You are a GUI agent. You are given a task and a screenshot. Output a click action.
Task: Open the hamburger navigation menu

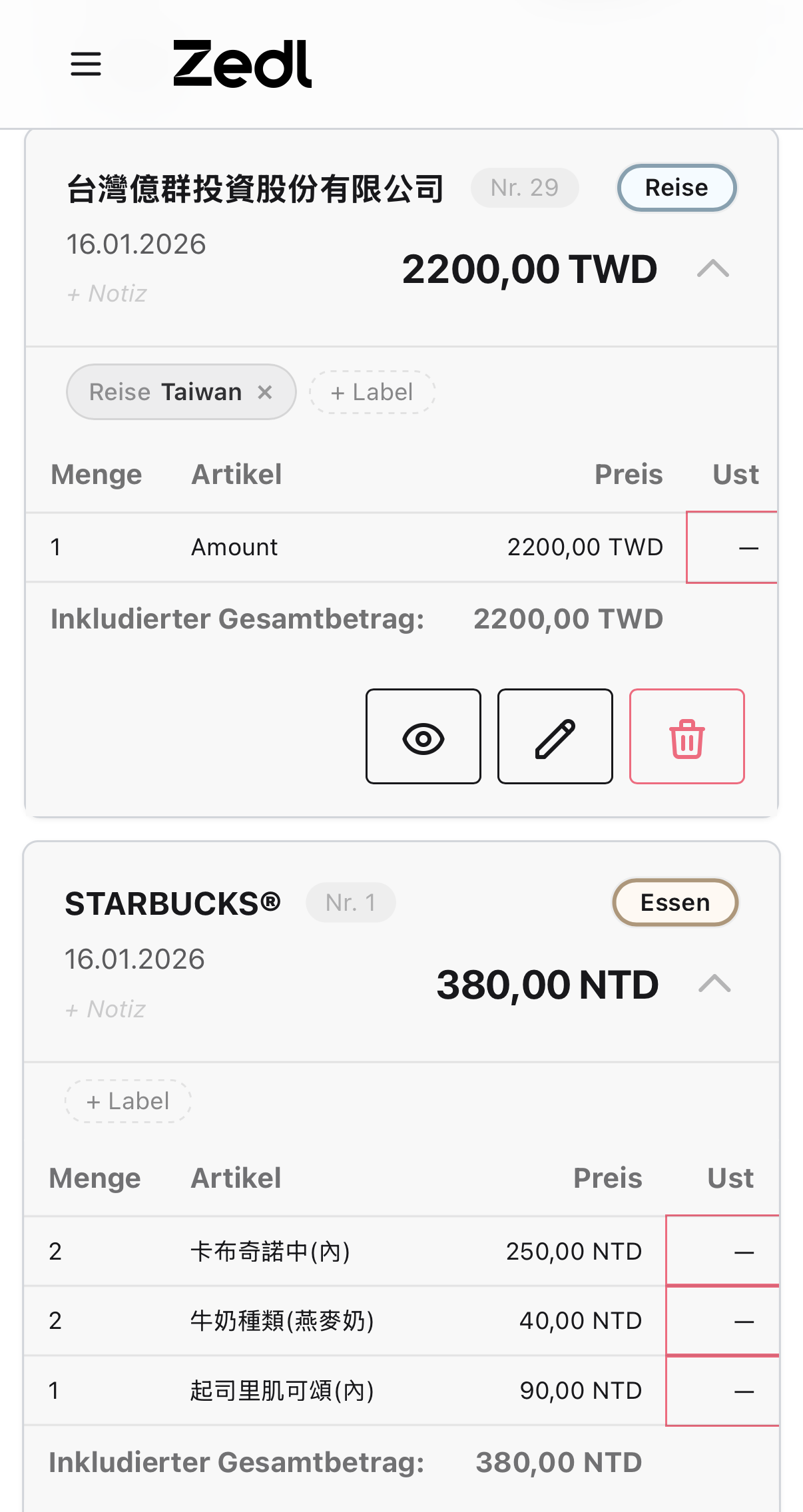click(x=85, y=65)
